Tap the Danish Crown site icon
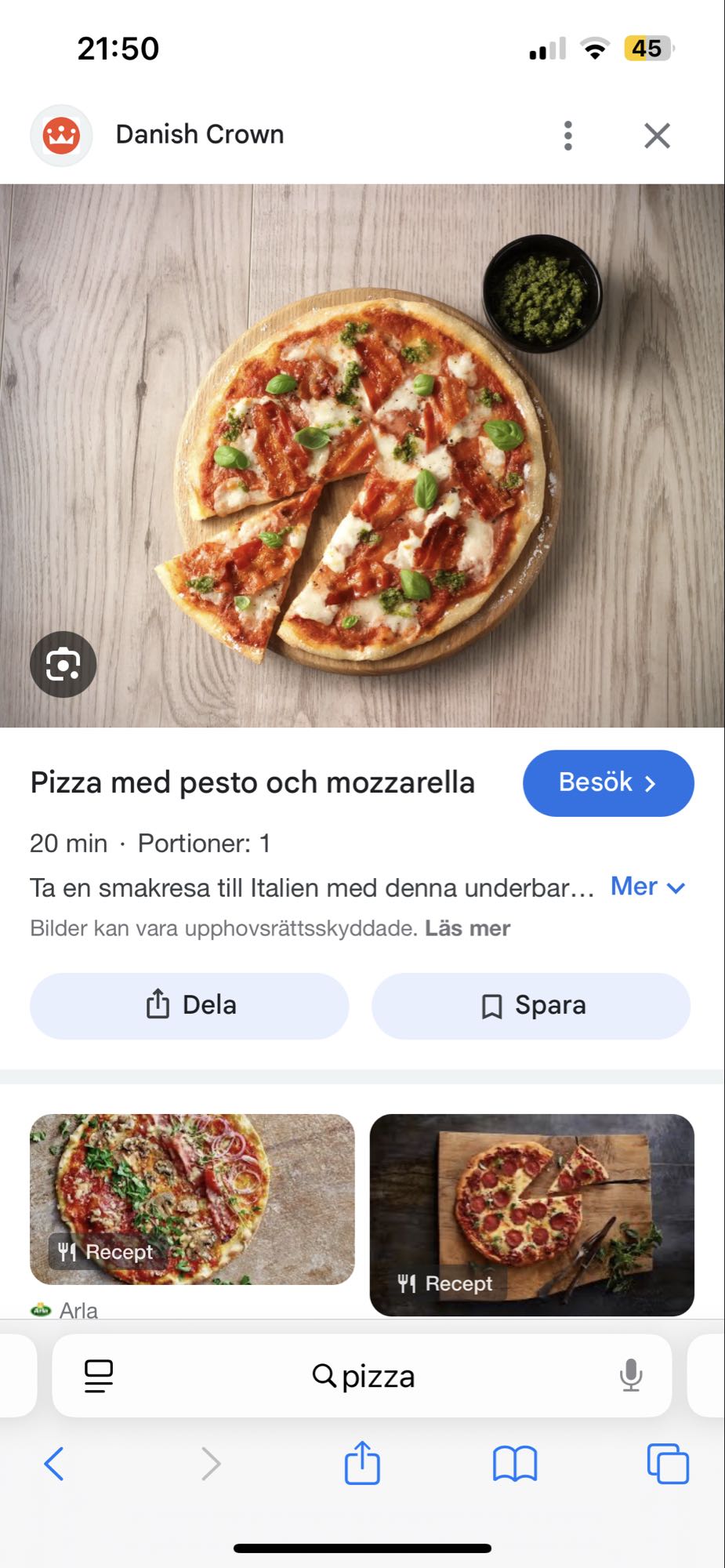 (x=61, y=133)
